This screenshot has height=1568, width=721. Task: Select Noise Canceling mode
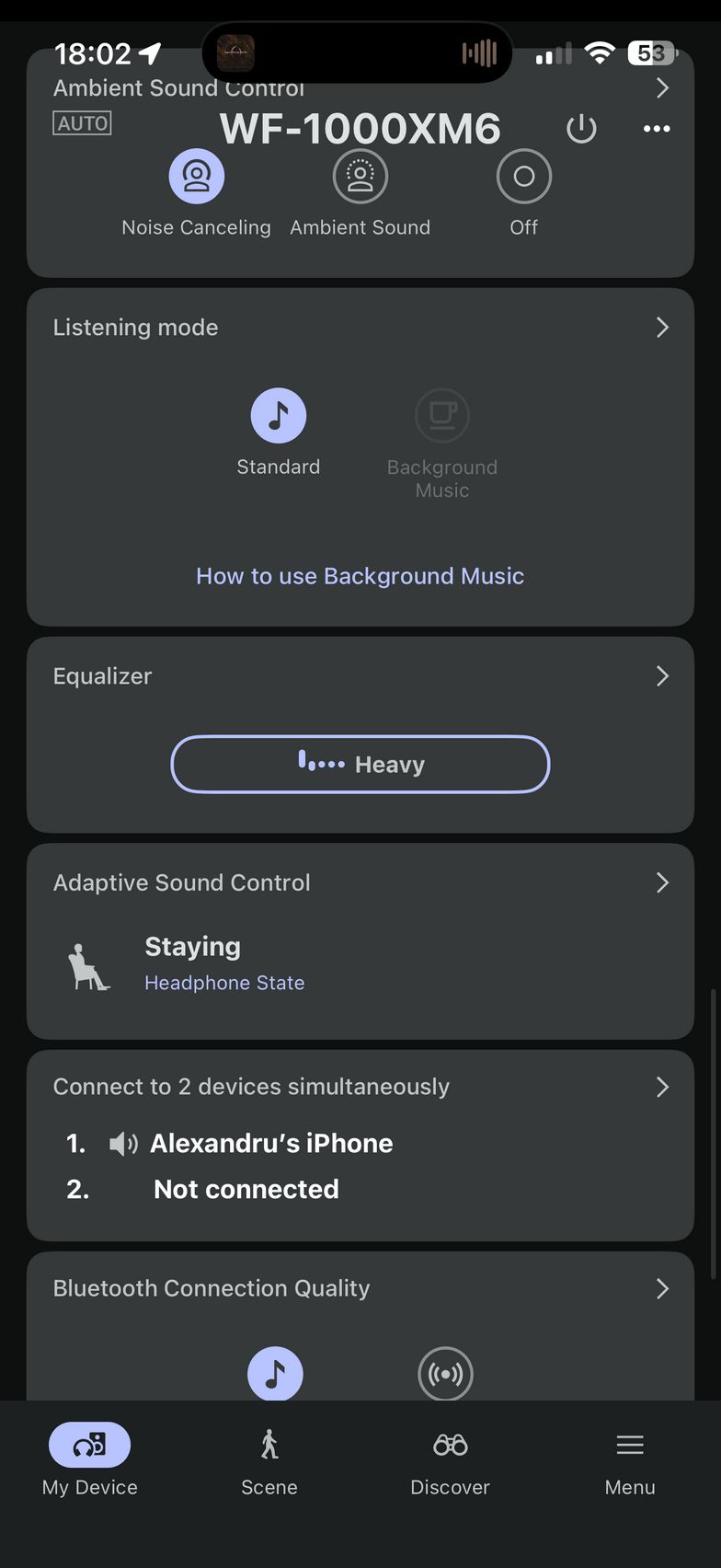click(196, 177)
